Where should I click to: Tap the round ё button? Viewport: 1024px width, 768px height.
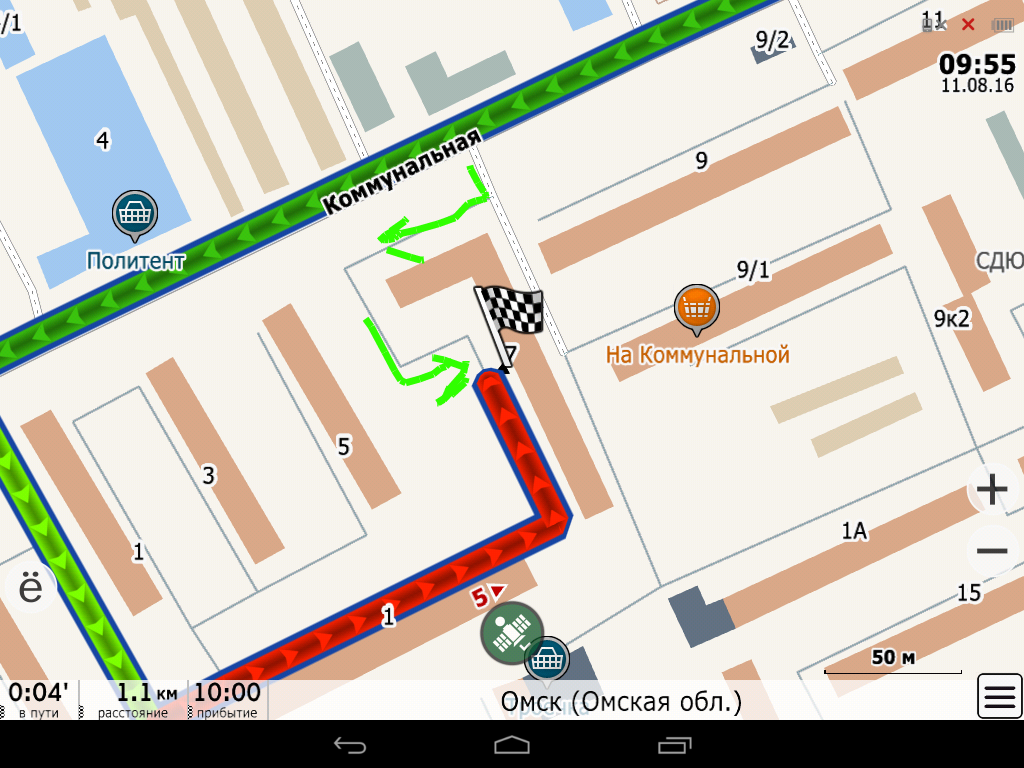(30, 588)
